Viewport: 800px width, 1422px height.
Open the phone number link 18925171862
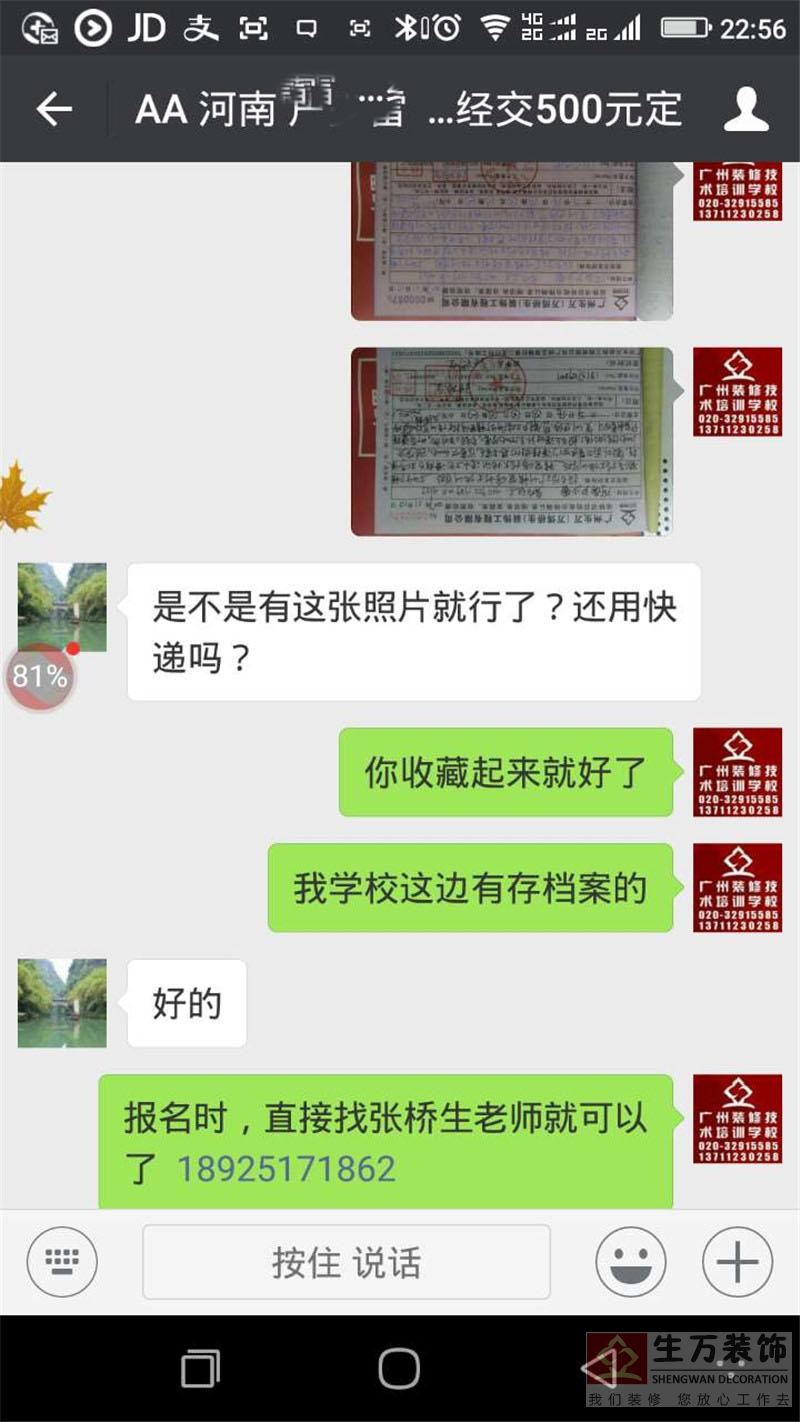click(286, 1169)
